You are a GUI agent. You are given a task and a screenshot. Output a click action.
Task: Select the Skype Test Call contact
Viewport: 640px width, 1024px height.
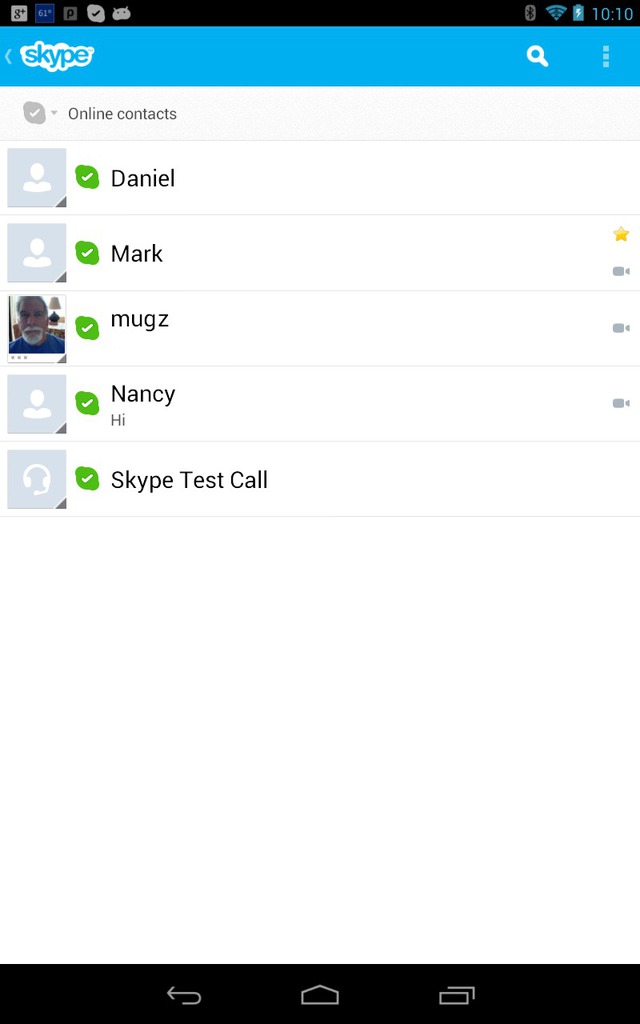[320, 479]
